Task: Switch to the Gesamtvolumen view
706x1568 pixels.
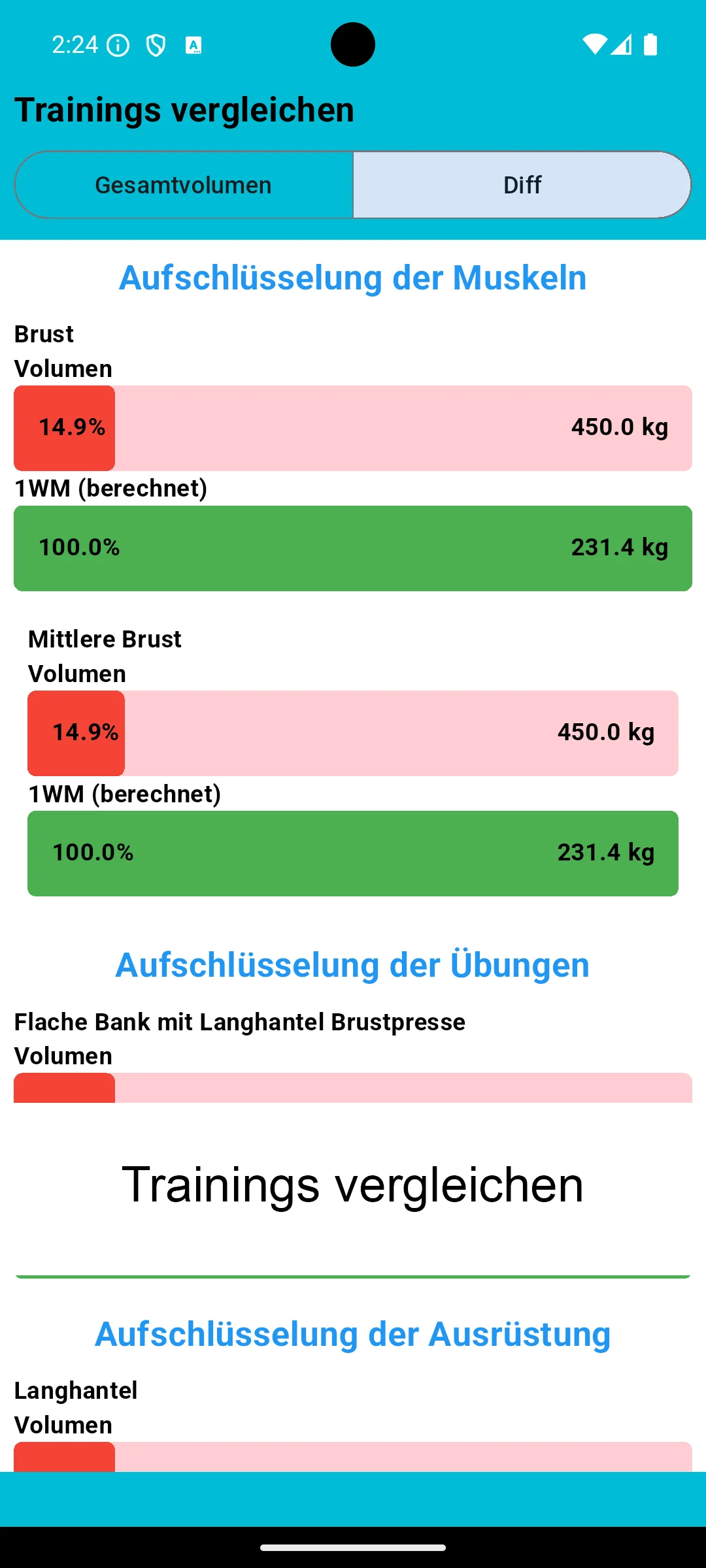Action: [x=184, y=185]
